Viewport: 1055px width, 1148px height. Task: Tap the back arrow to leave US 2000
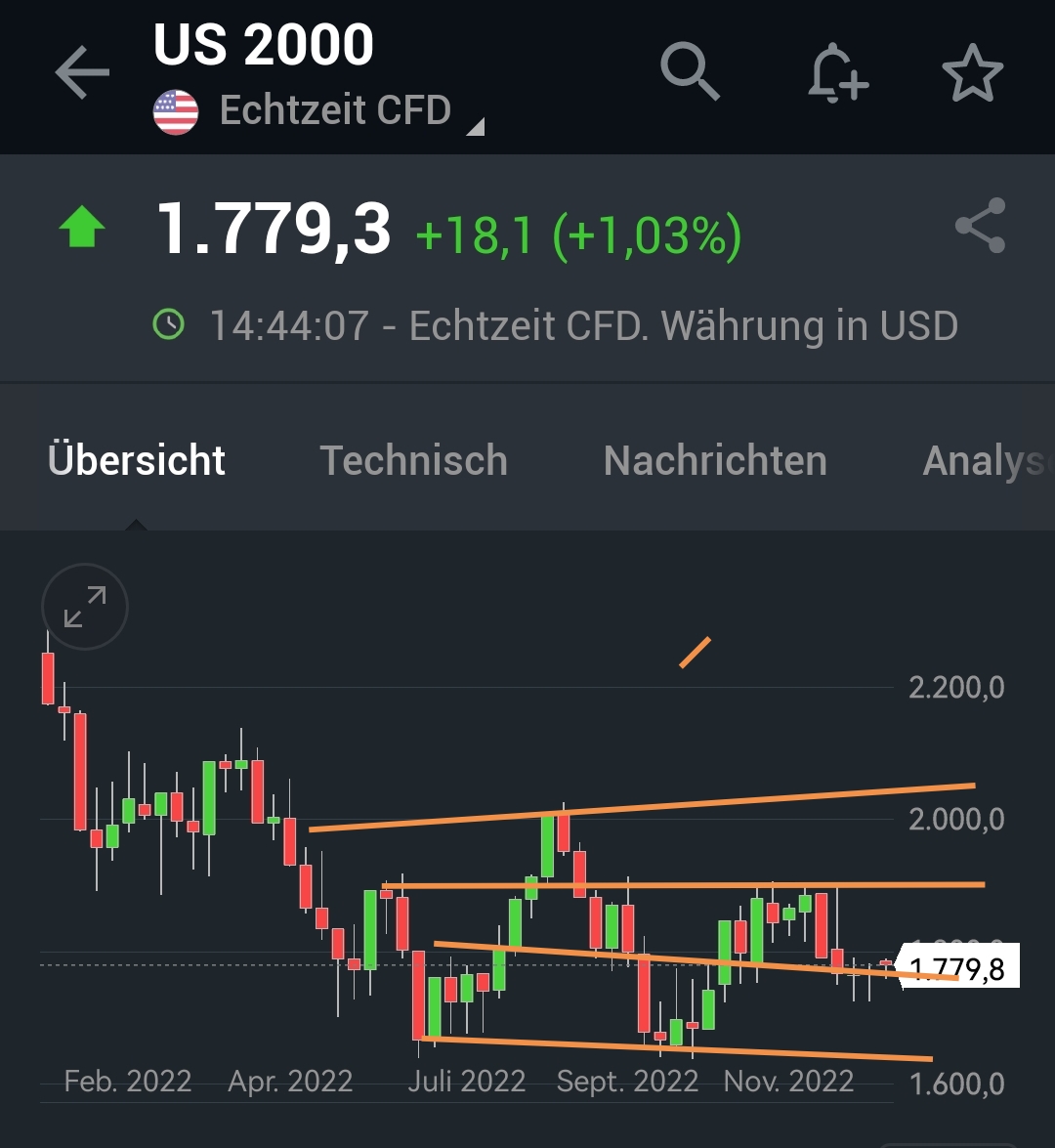point(81,73)
